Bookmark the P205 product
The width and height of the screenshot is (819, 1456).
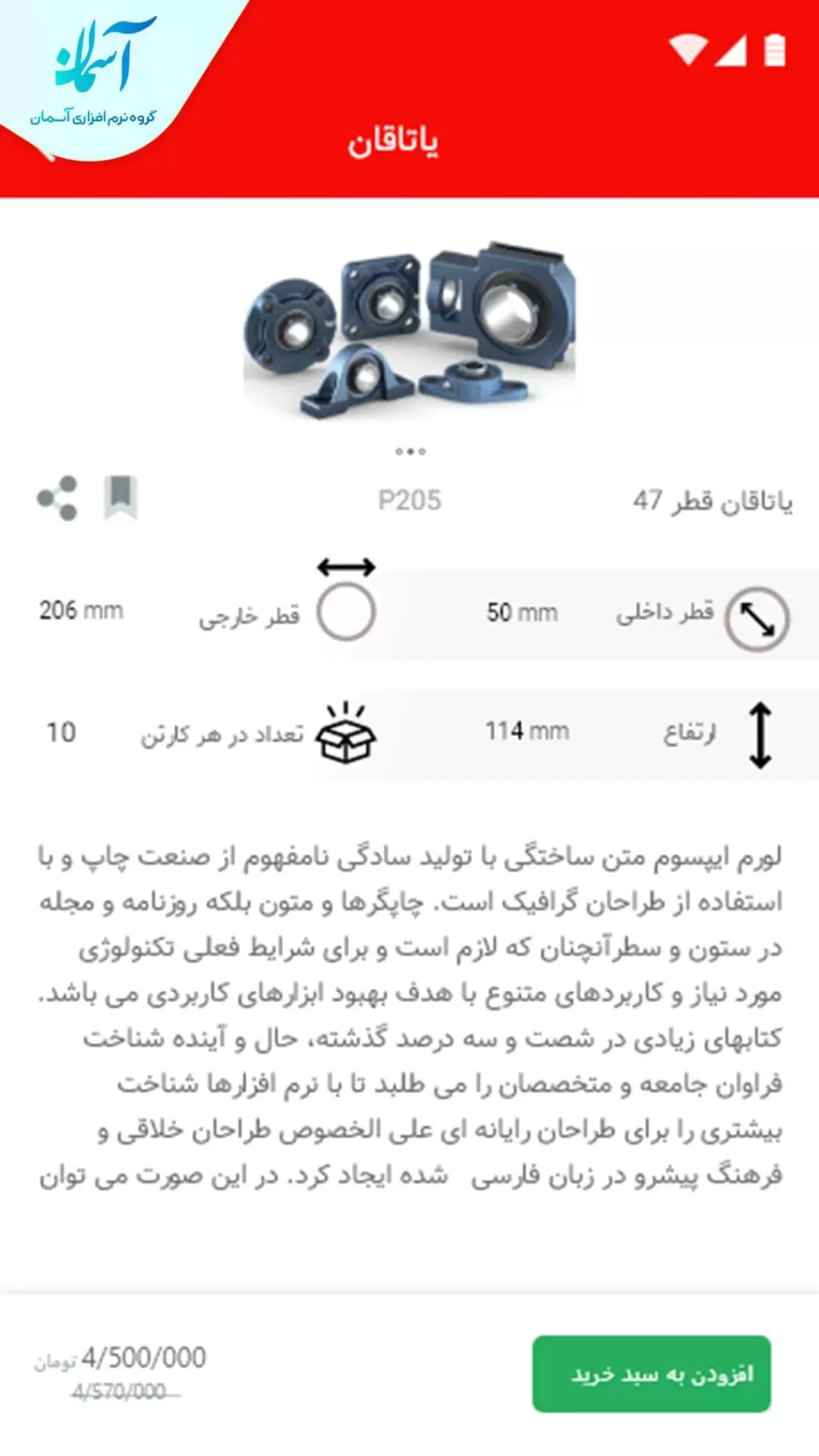pyautogui.click(x=121, y=498)
